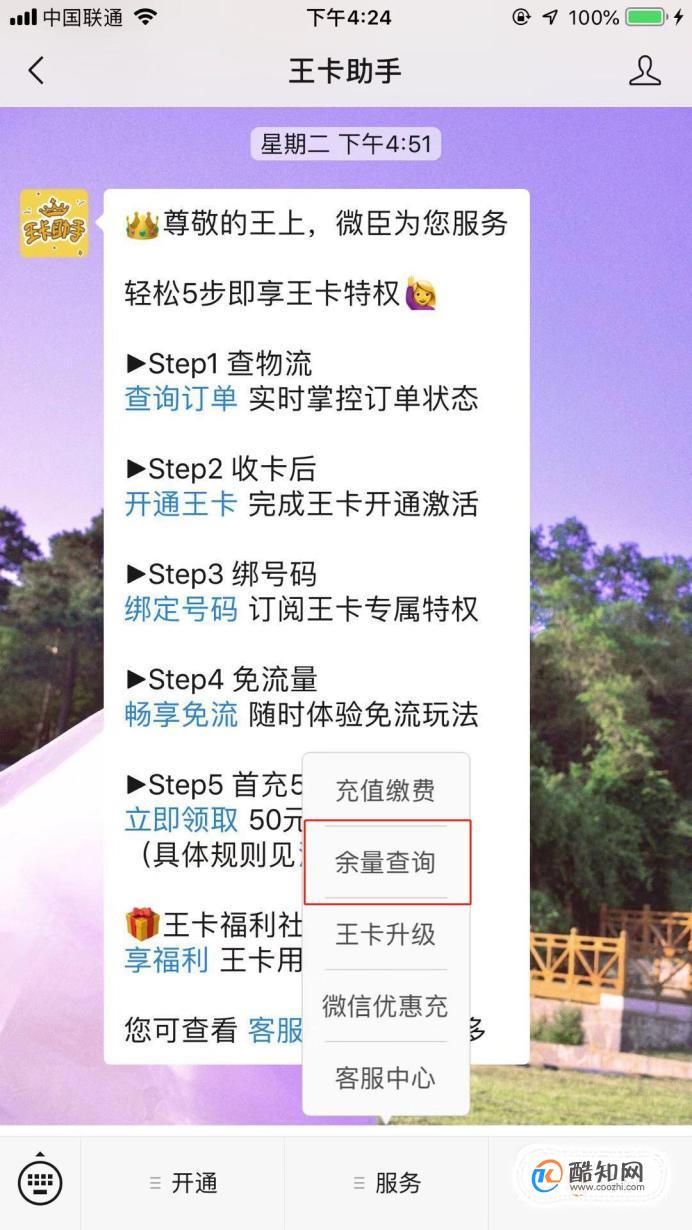Image resolution: width=692 pixels, height=1230 pixels.
Task: Tap the 享福利 link
Action: [166, 960]
